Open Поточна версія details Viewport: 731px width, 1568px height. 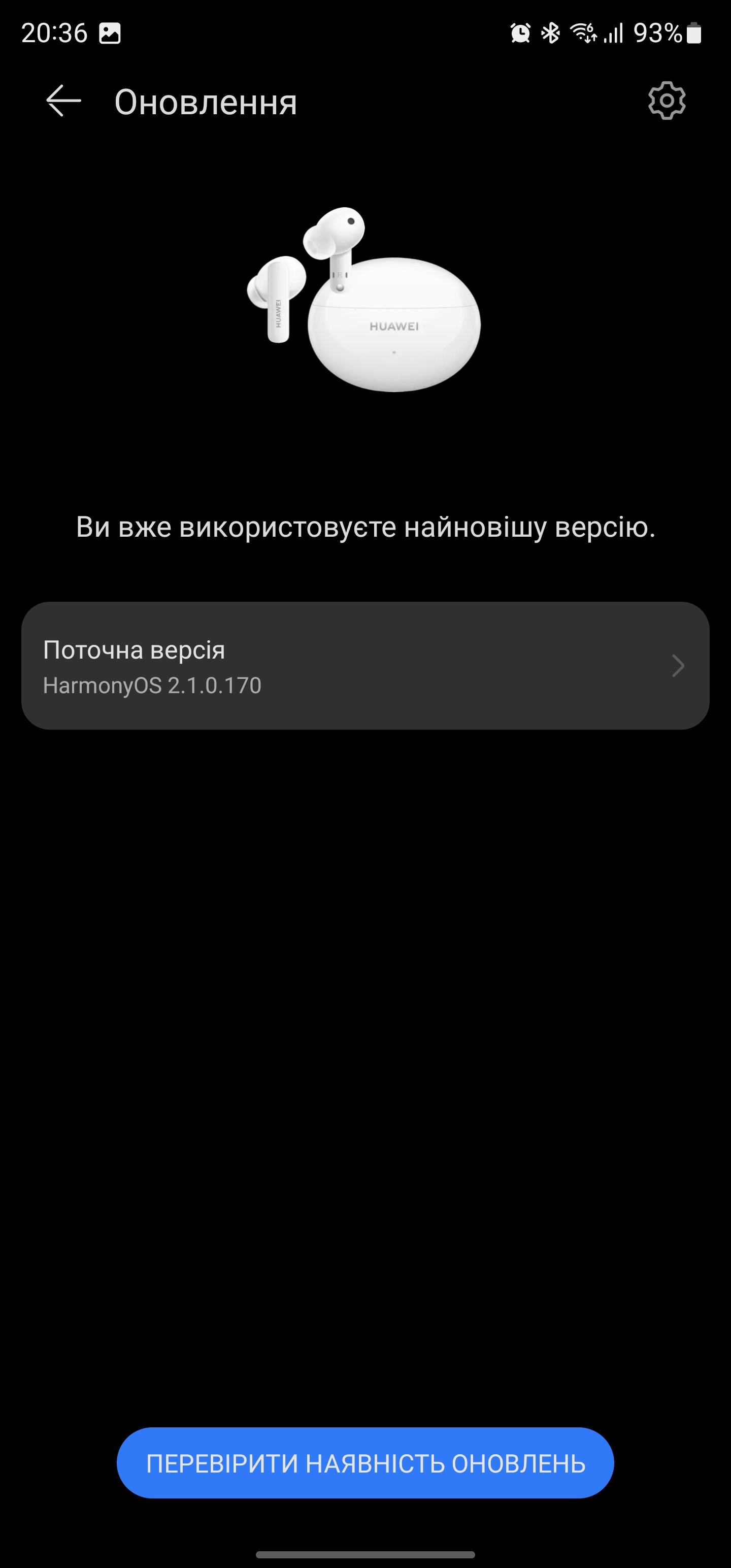click(365, 666)
